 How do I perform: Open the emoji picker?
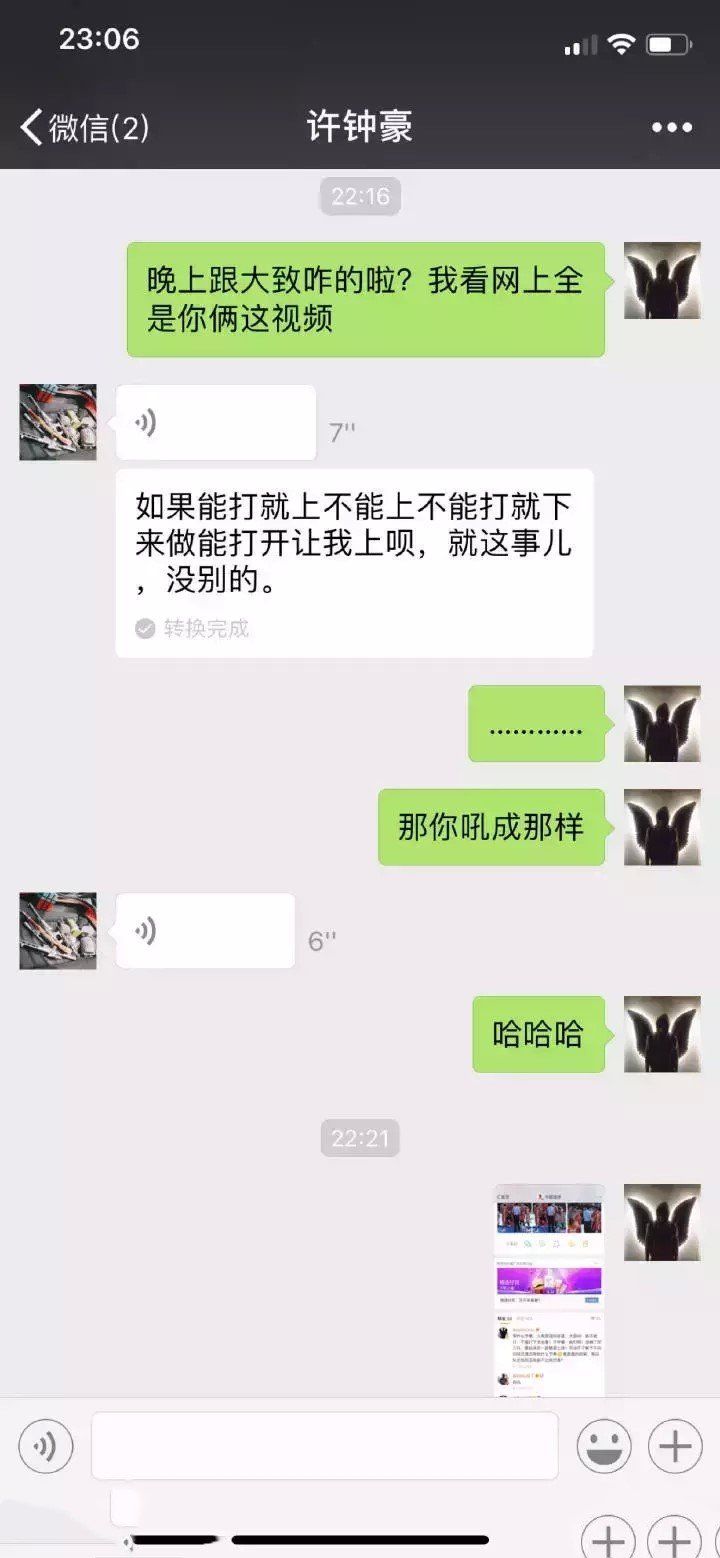tap(604, 1446)
